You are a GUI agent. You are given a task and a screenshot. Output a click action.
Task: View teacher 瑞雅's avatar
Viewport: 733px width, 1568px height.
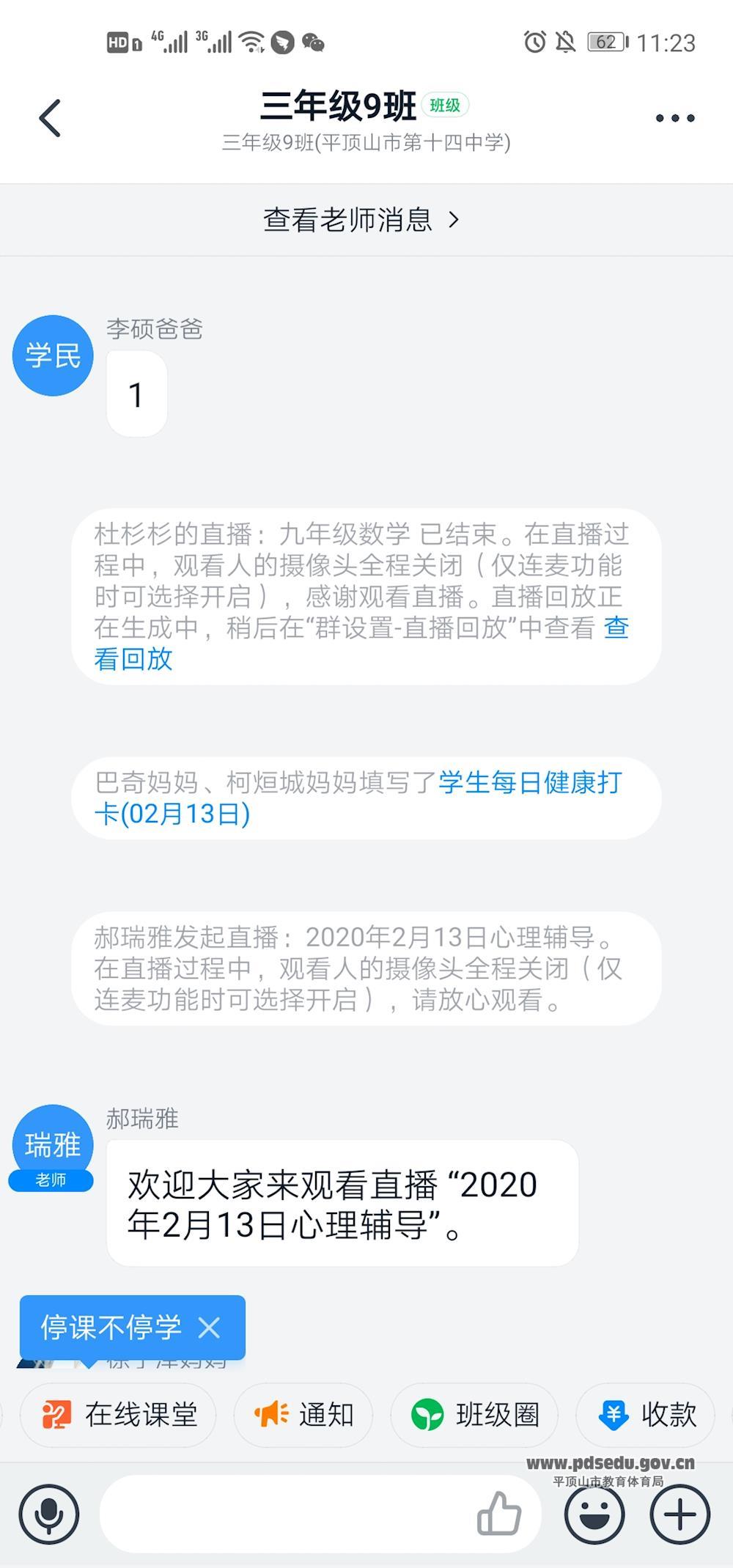coord(53,1146)
